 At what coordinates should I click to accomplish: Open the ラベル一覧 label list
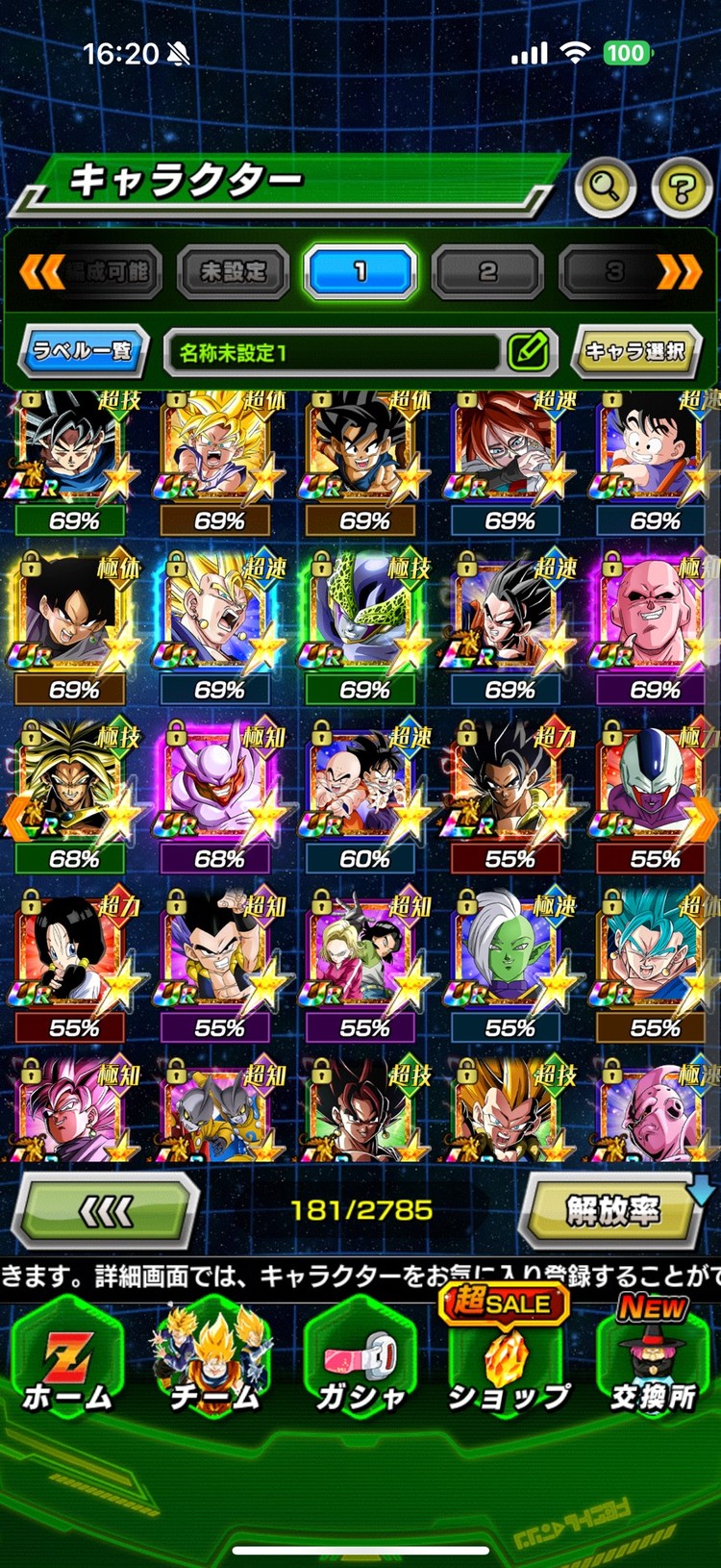click(x=84, y=351)
